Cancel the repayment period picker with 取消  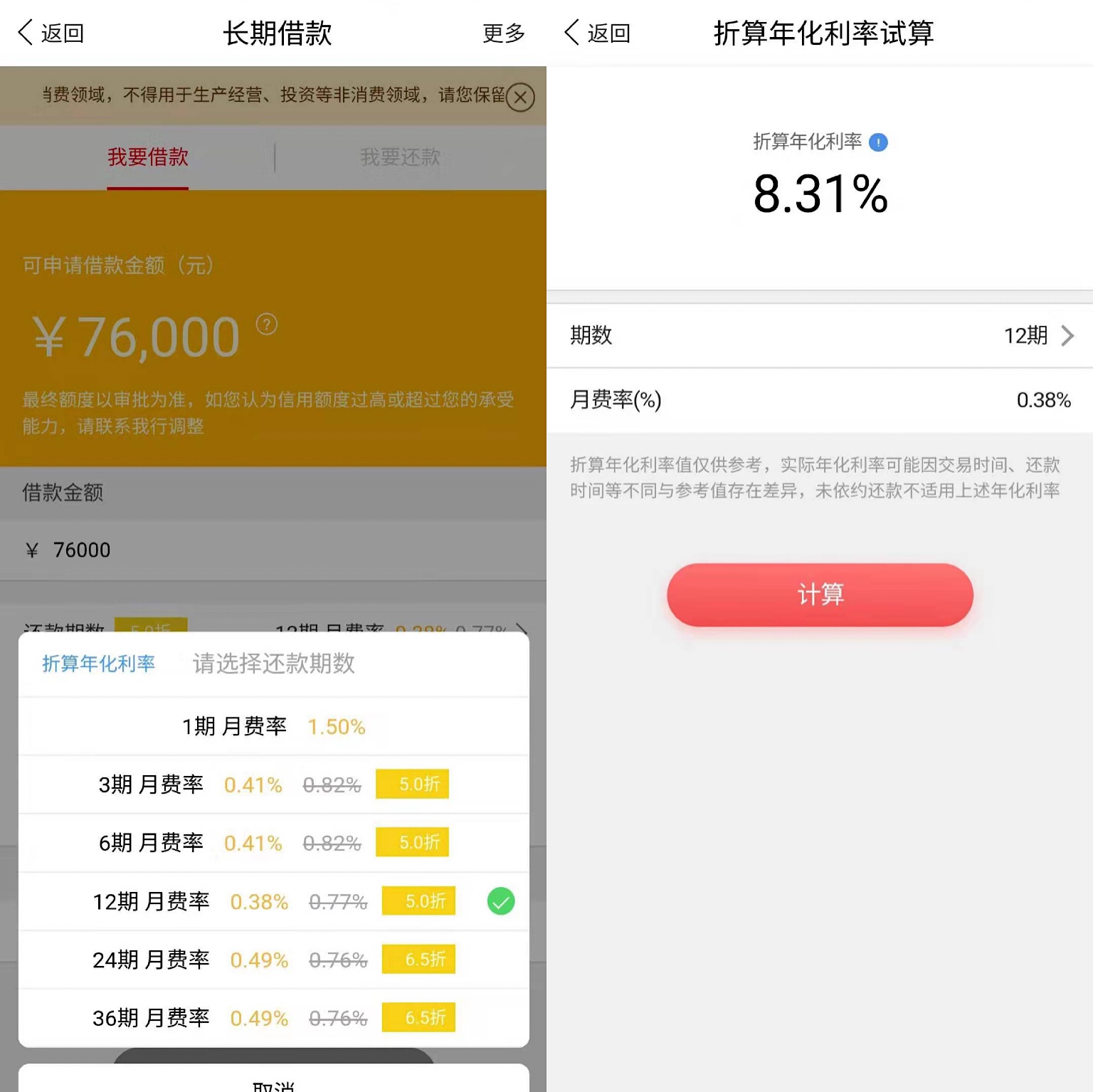[273, 1082]
